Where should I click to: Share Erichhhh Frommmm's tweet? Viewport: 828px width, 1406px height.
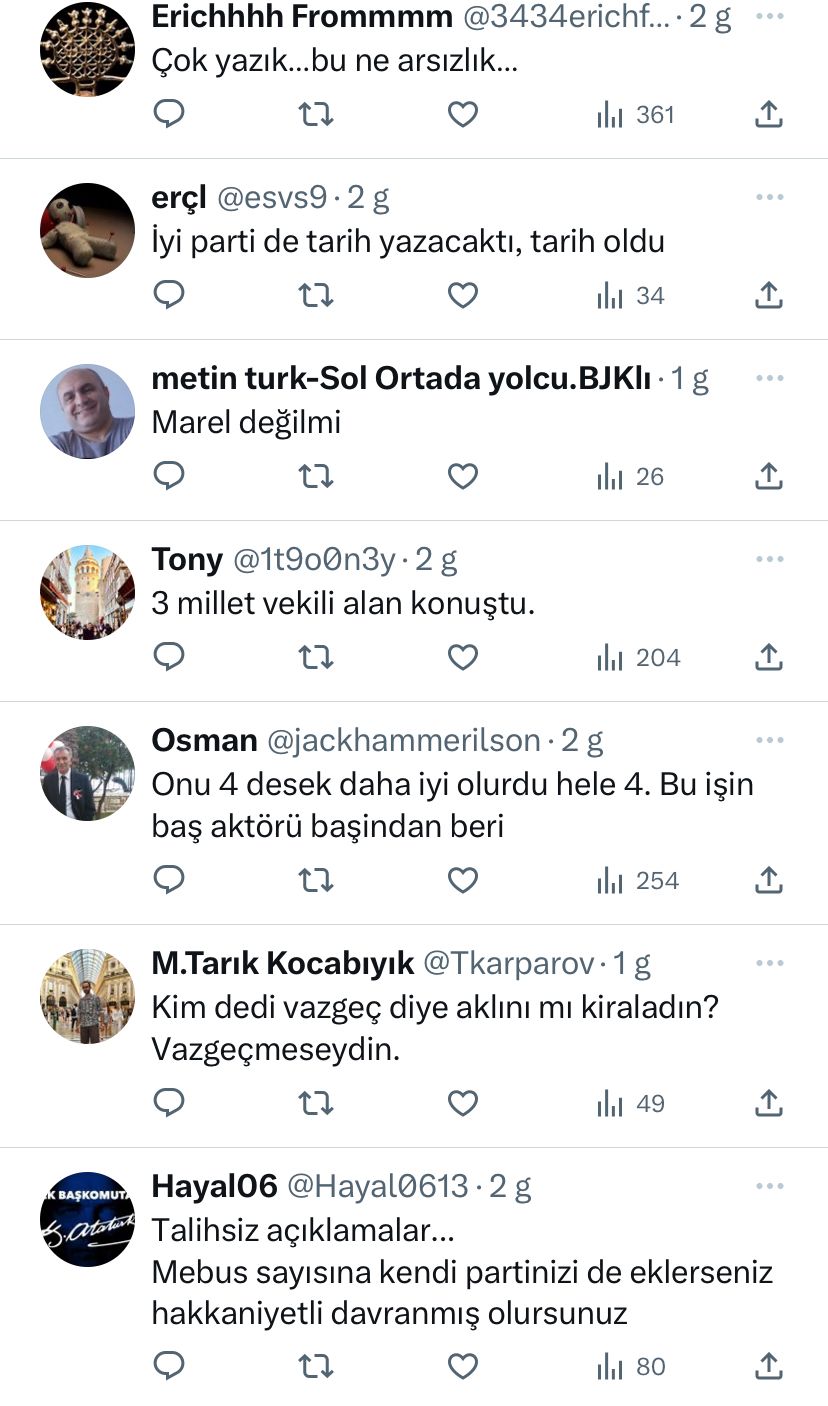pos(767,115)
